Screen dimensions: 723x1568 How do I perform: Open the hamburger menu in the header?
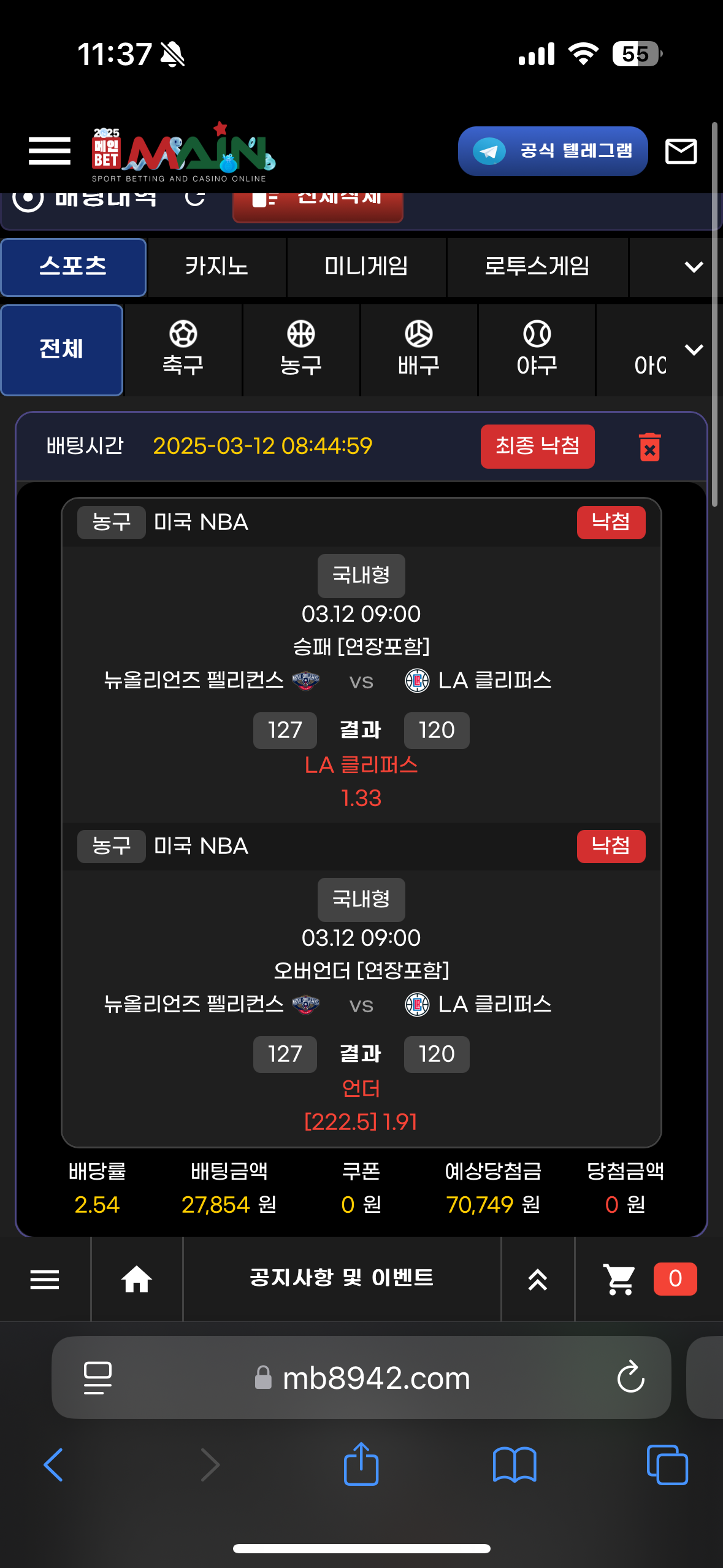[x=50, y=151]
